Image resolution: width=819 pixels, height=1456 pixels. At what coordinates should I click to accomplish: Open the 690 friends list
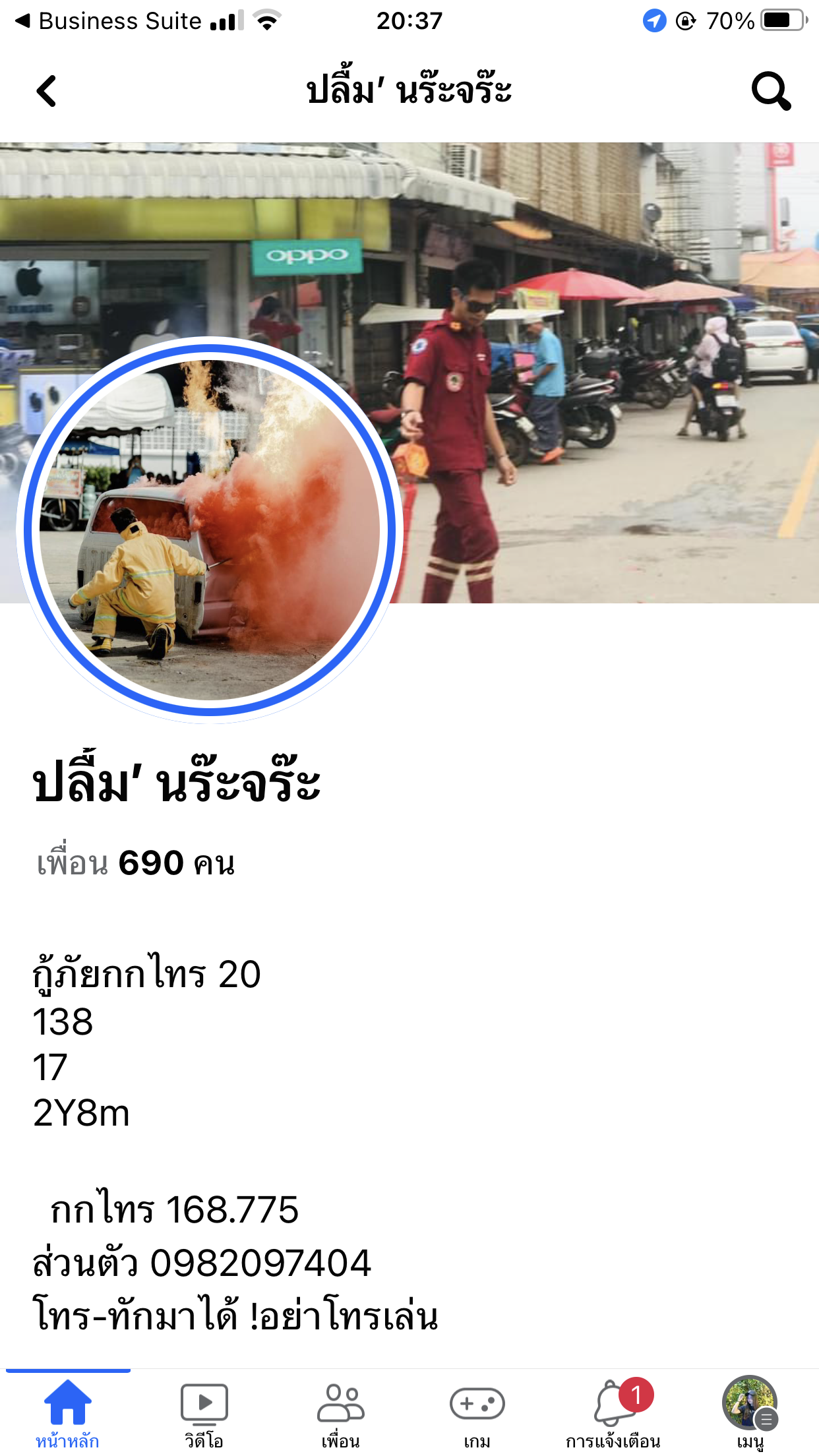tap(136, 863)
